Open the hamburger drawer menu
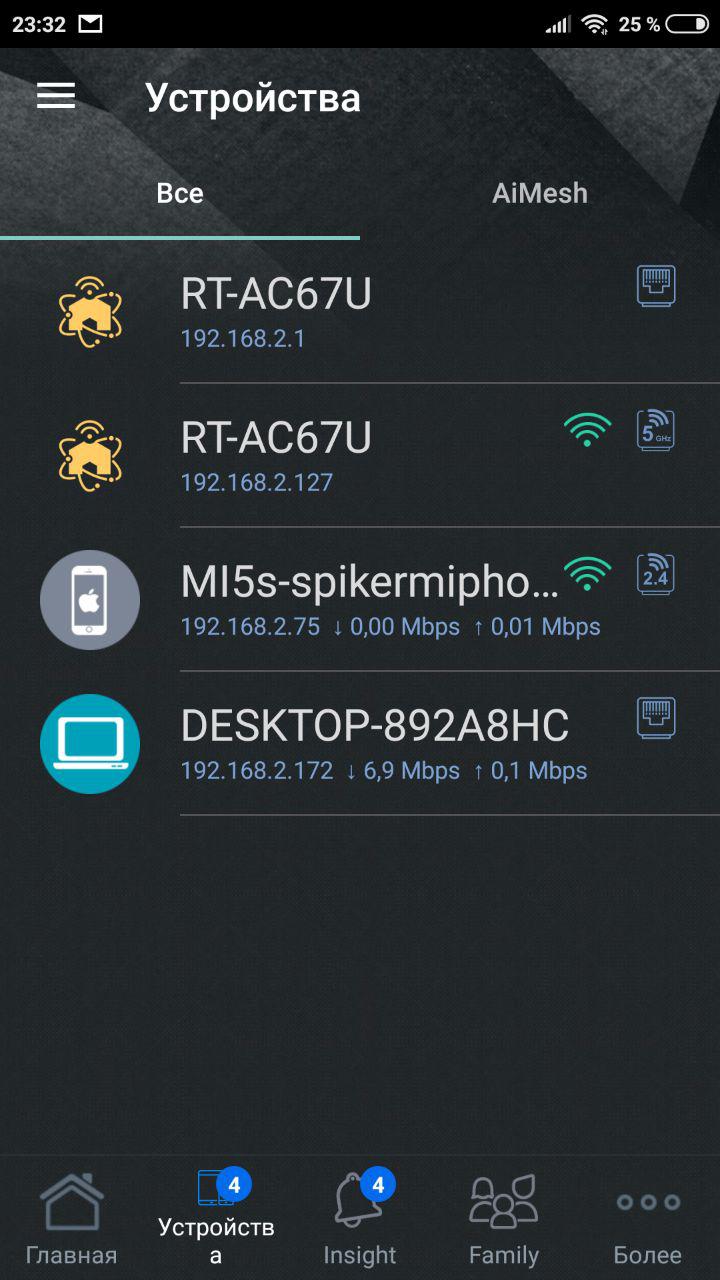 56,96
